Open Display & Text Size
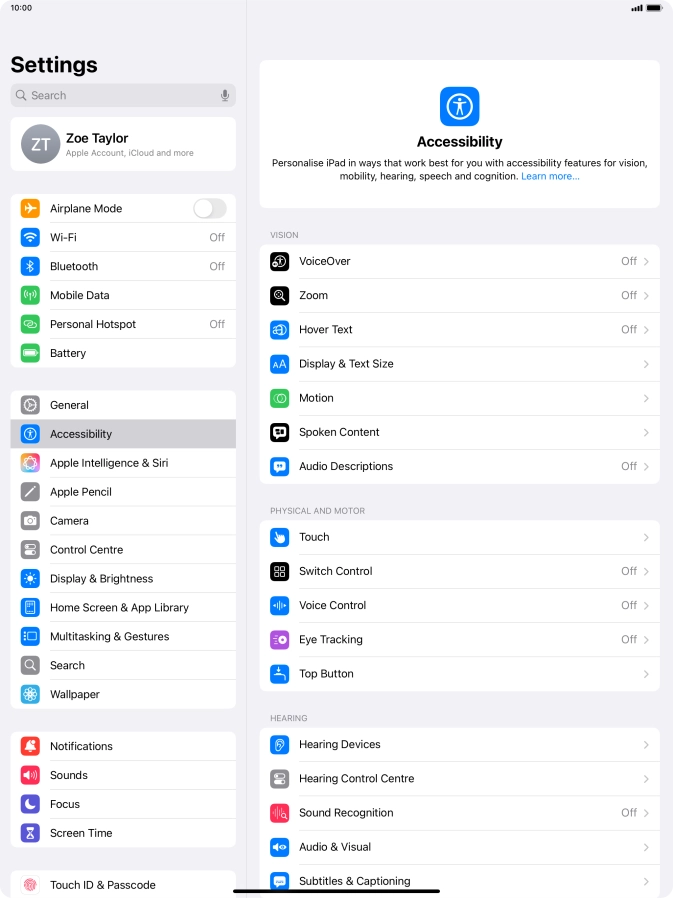 459,364
